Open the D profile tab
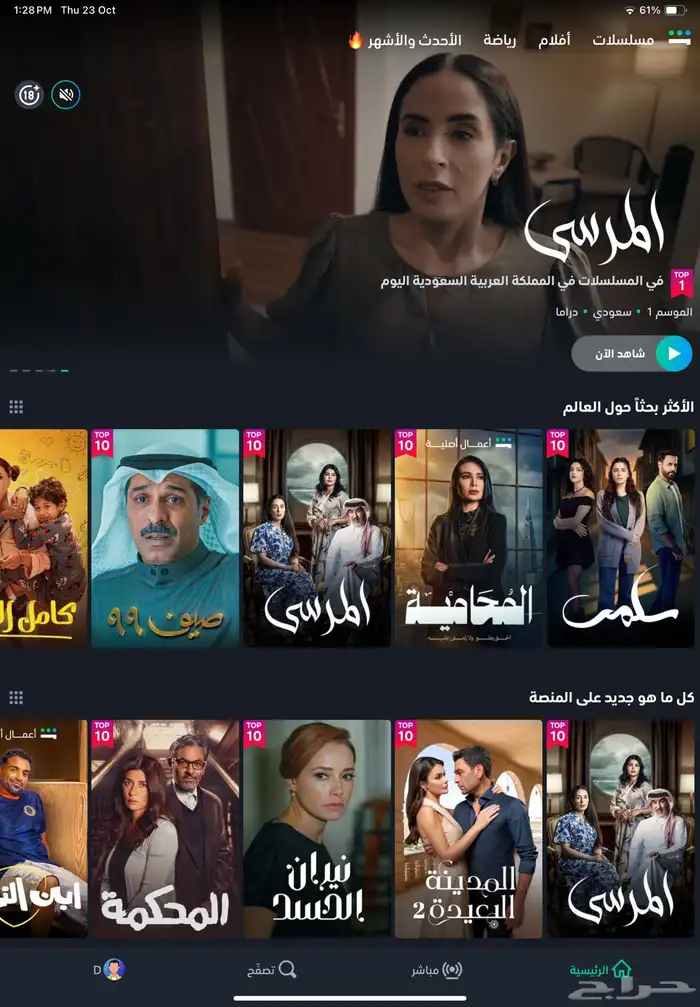 coord(109,970)
